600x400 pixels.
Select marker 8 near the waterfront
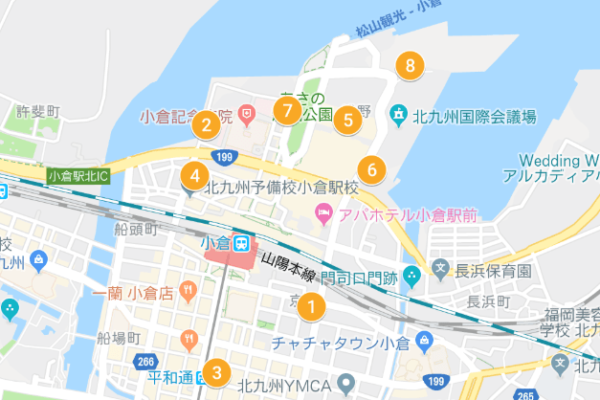pyautogui.click(x=408, y=66)
